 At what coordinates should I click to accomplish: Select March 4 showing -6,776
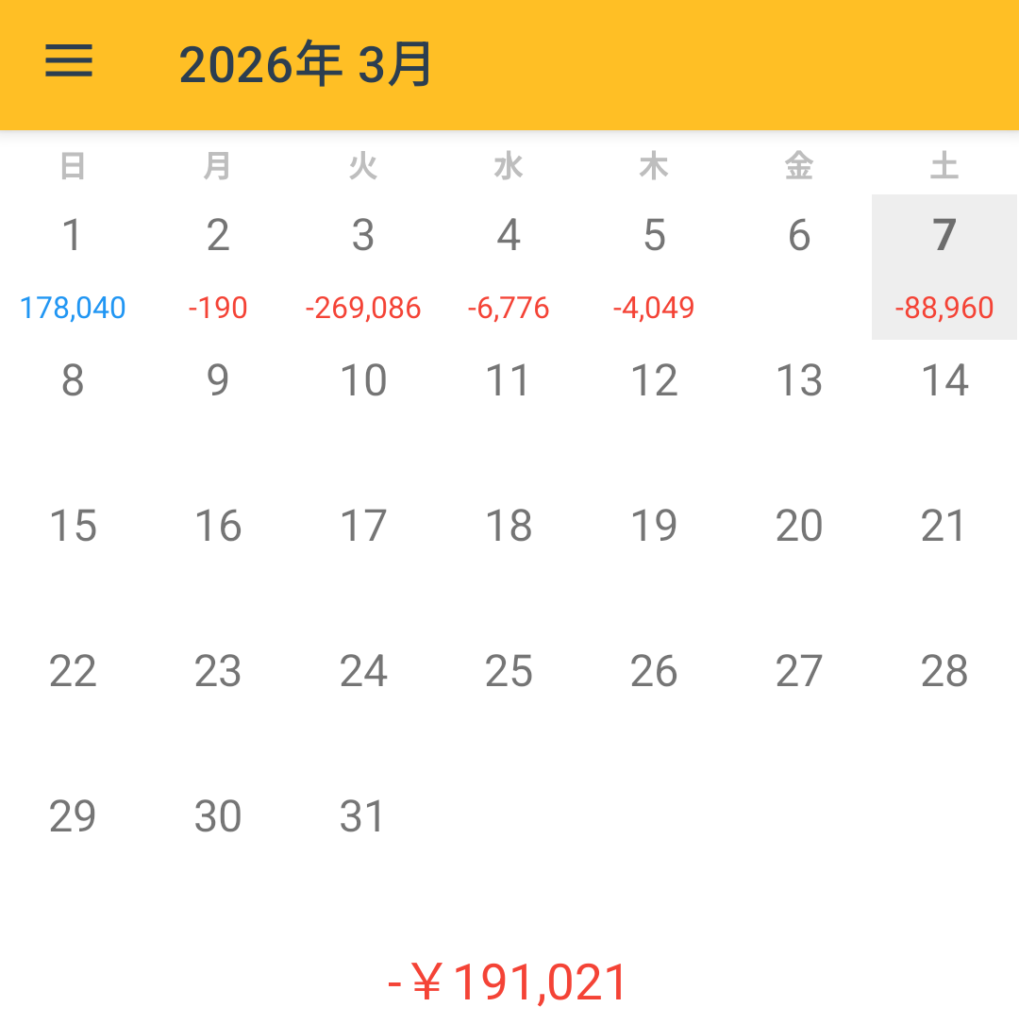(508, 266)
